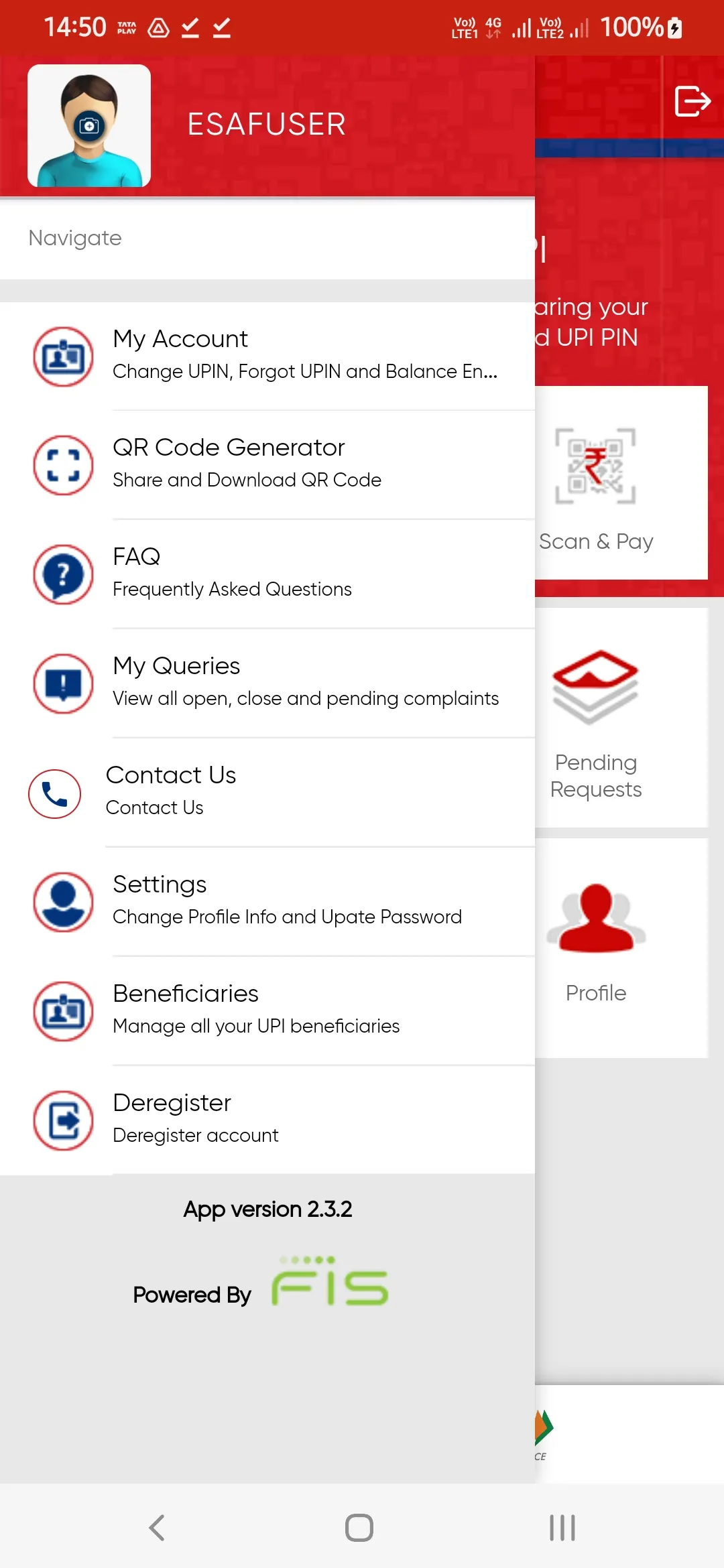Tap the logout icon
724x1568 pixels.
coord(692,102)
